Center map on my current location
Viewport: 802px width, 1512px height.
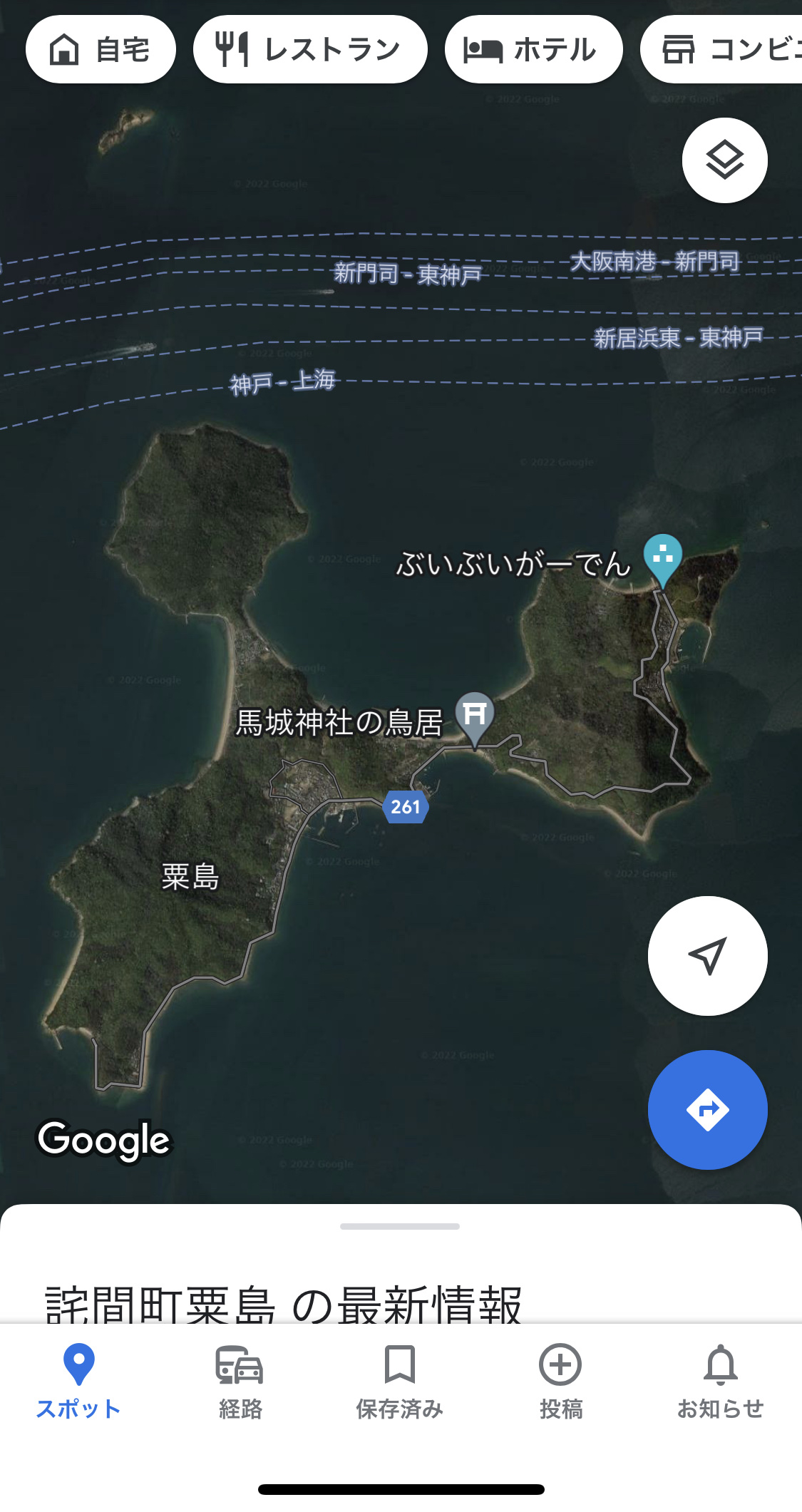[x=707, y=955]
